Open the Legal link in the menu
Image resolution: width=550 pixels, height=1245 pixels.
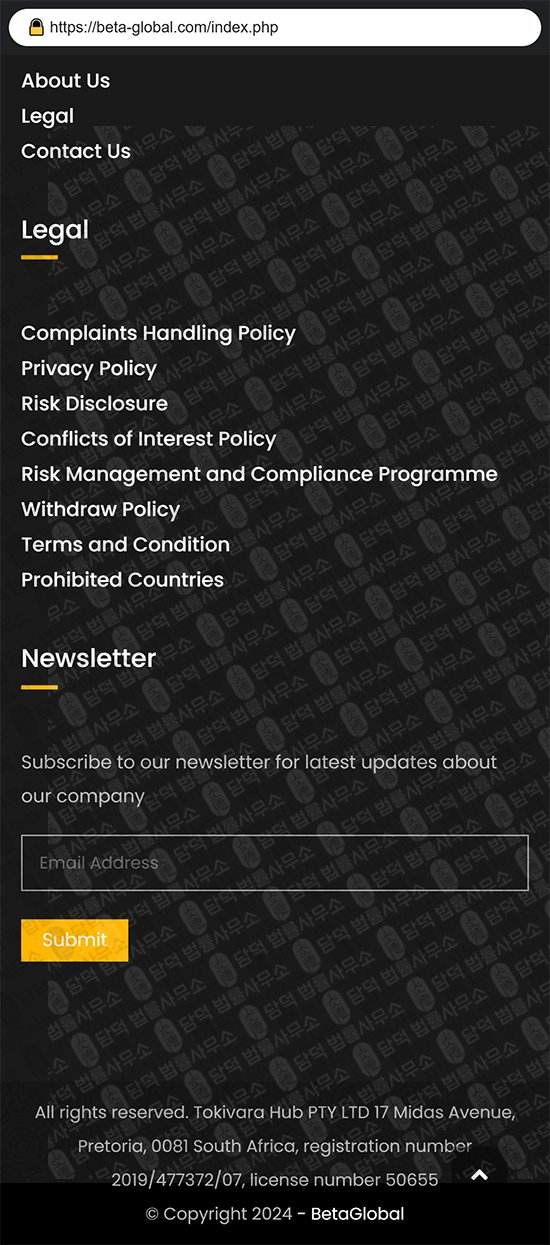(x=48, y=116)
